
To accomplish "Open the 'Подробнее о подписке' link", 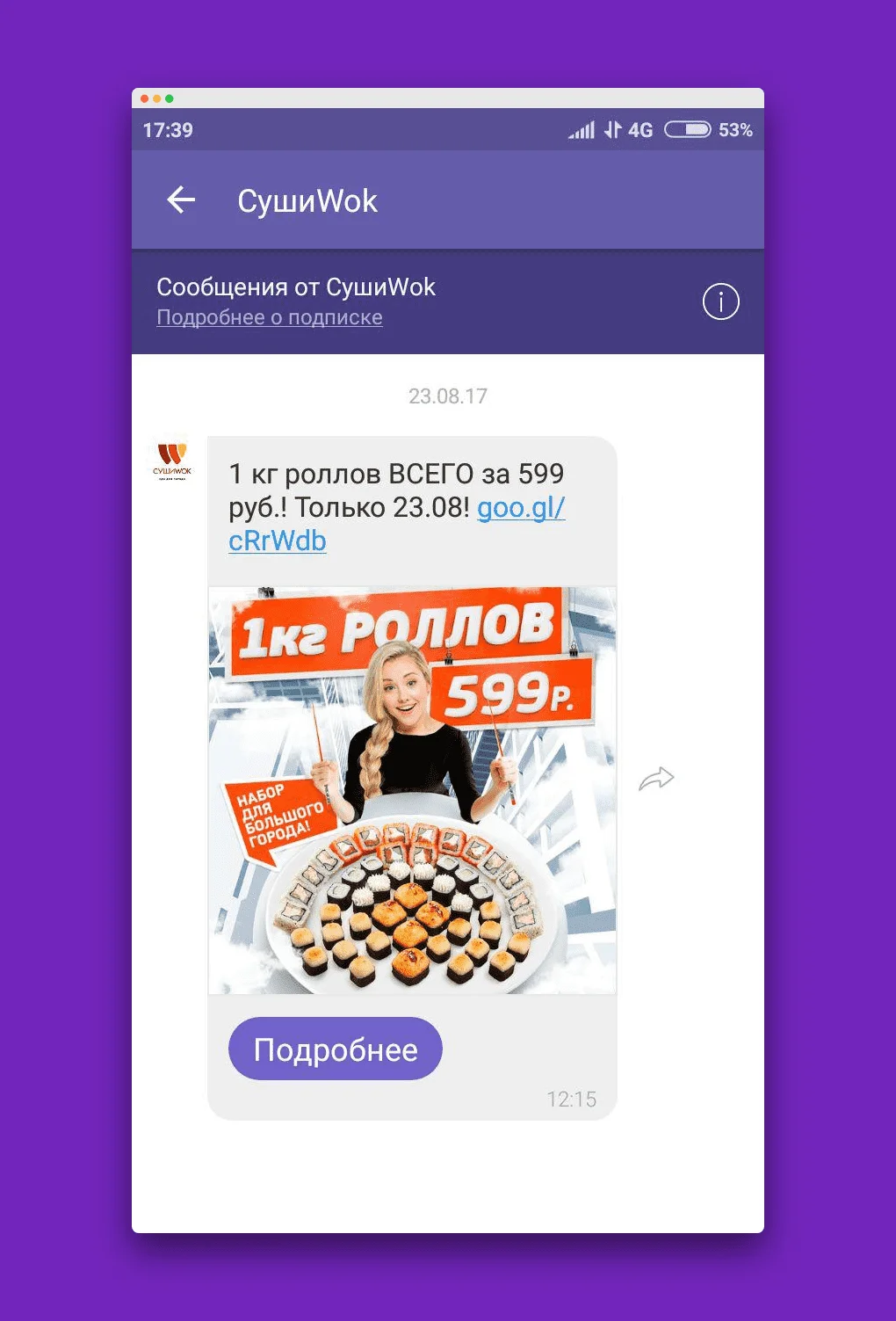I will (x=269, y=317).
